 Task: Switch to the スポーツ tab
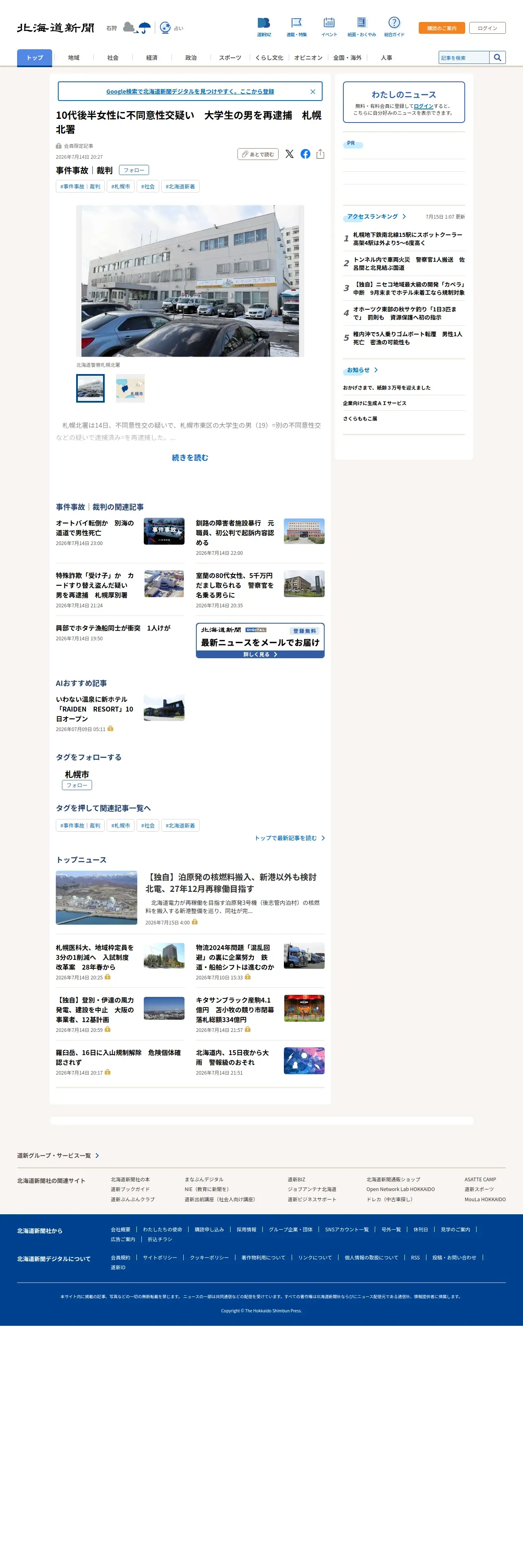(x=230, y=58)
